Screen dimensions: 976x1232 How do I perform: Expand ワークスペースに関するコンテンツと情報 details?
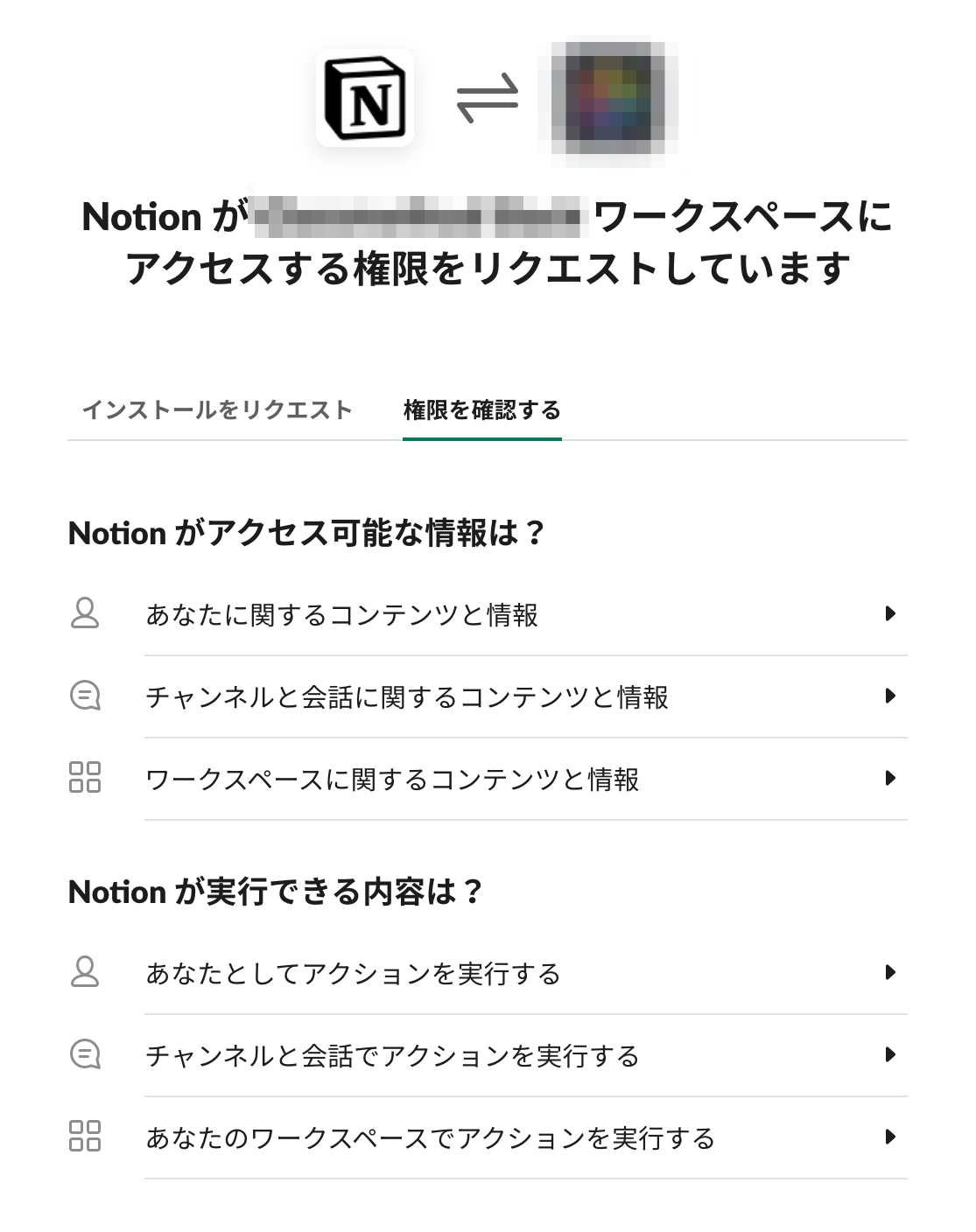(x=892, y=779)
